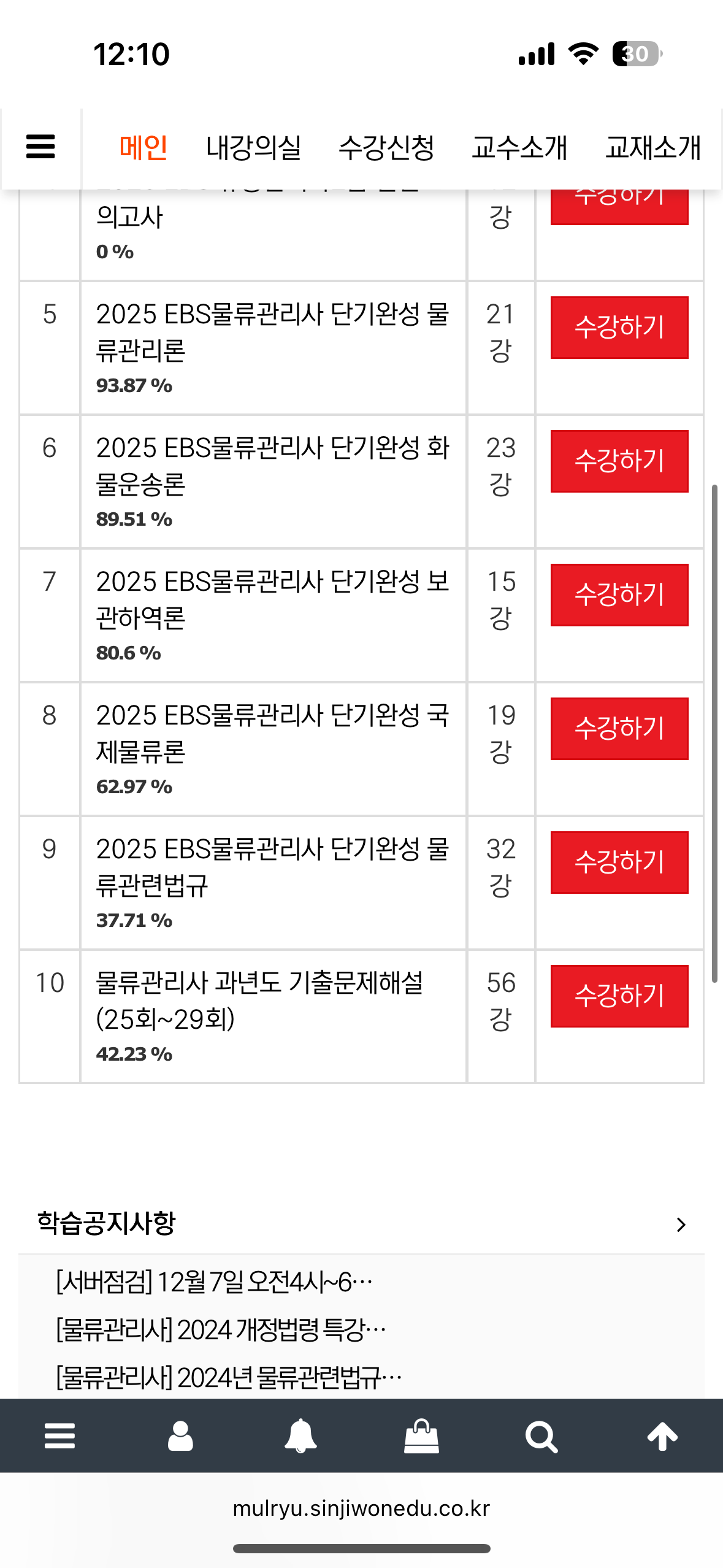Screen dimensions: 723x1568
Task: Select the 교수소개 tab
Action: (519, 148)
